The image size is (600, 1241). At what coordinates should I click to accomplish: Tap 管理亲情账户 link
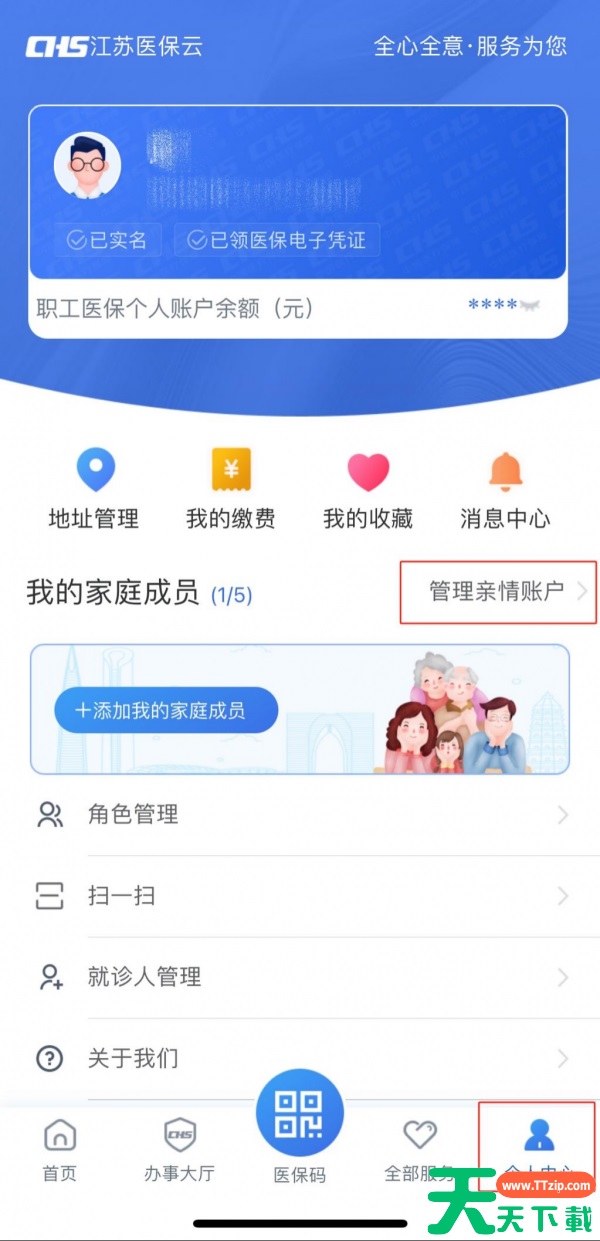click(x=497, y=592)
